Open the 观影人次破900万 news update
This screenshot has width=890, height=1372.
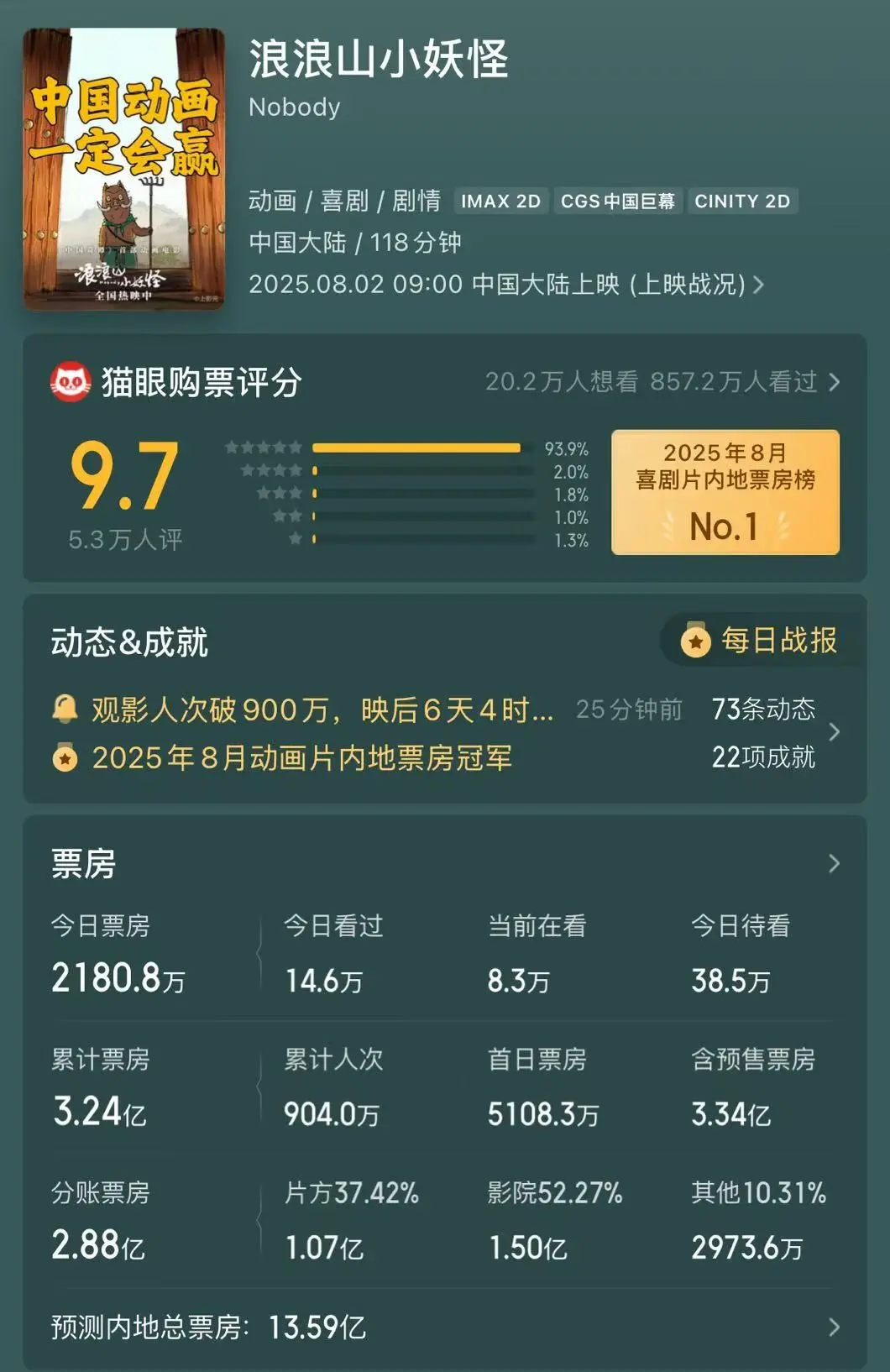pos(322,710)
